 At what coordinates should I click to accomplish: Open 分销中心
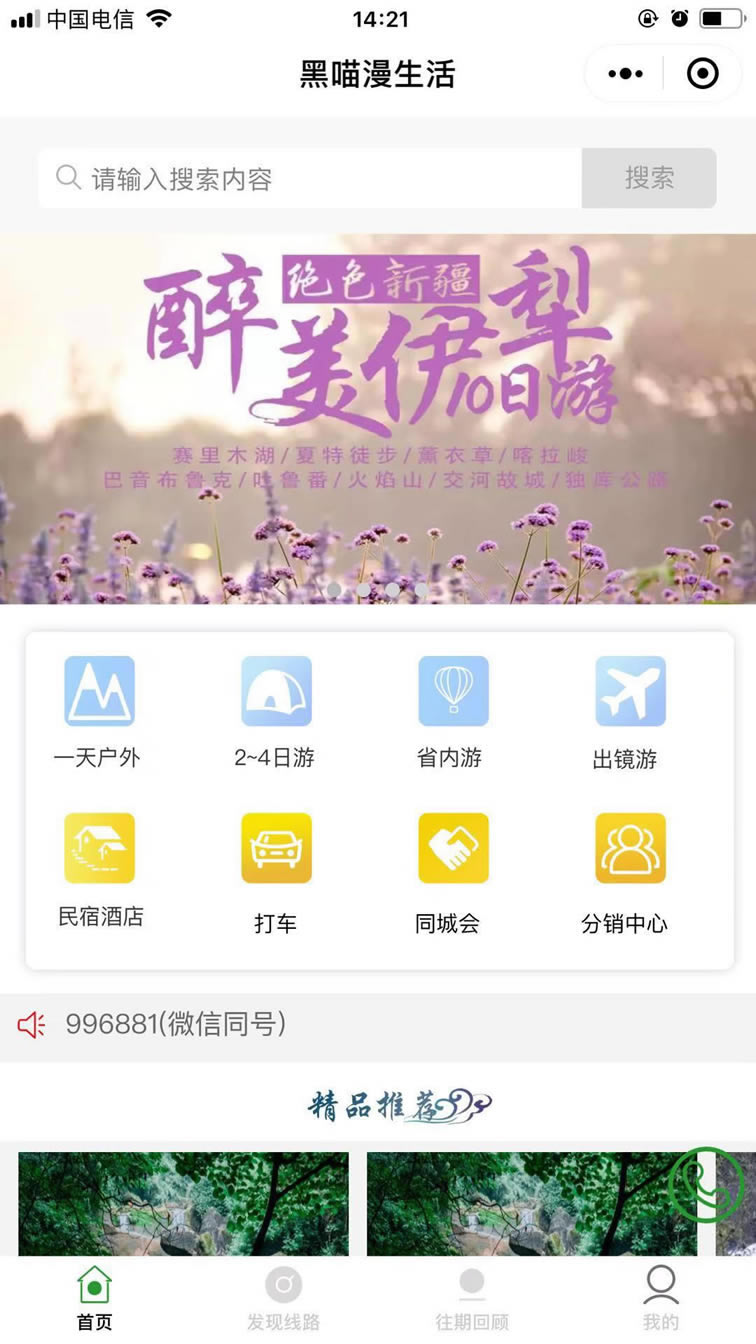pos(629,868)
